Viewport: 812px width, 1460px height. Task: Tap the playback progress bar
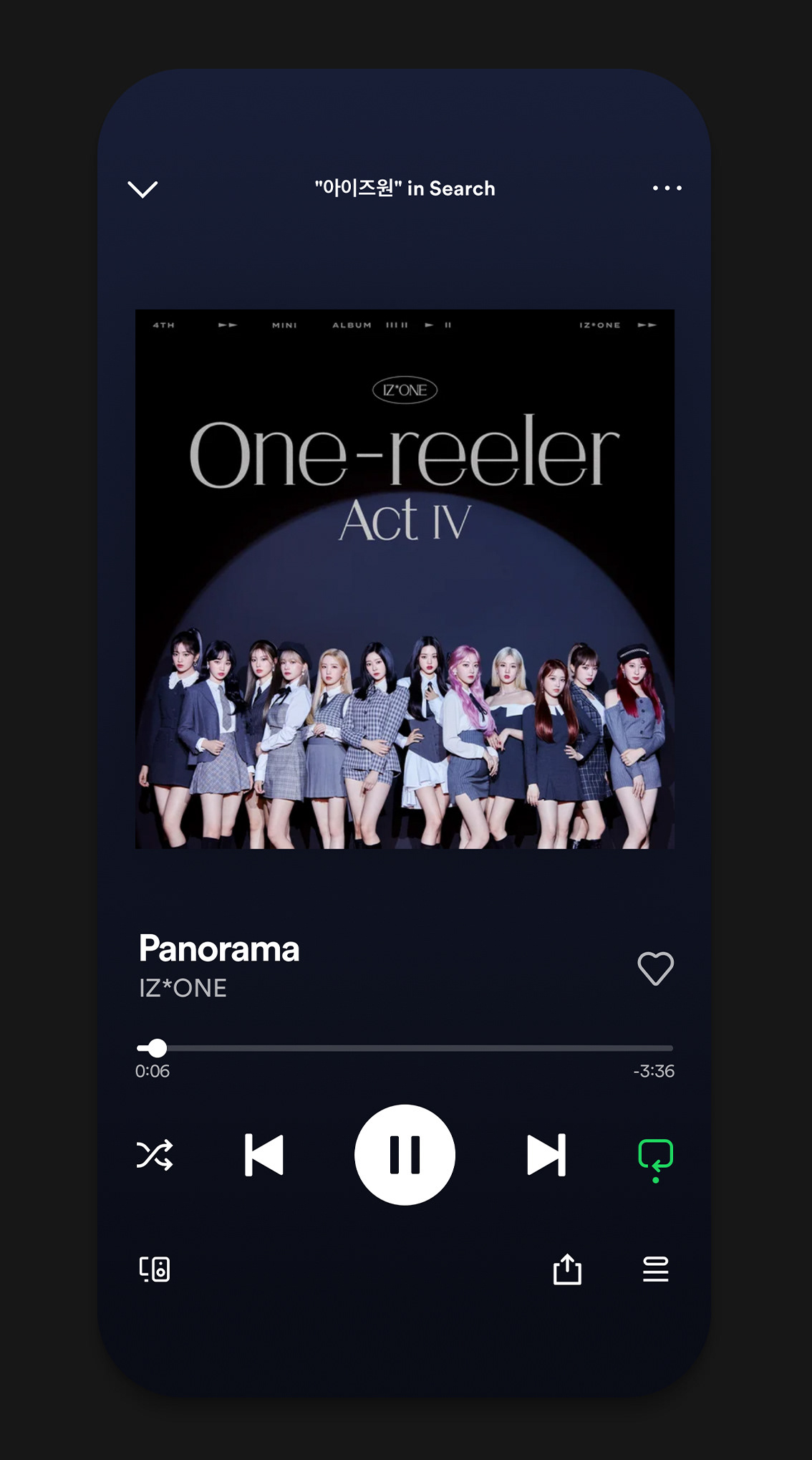405,1048
